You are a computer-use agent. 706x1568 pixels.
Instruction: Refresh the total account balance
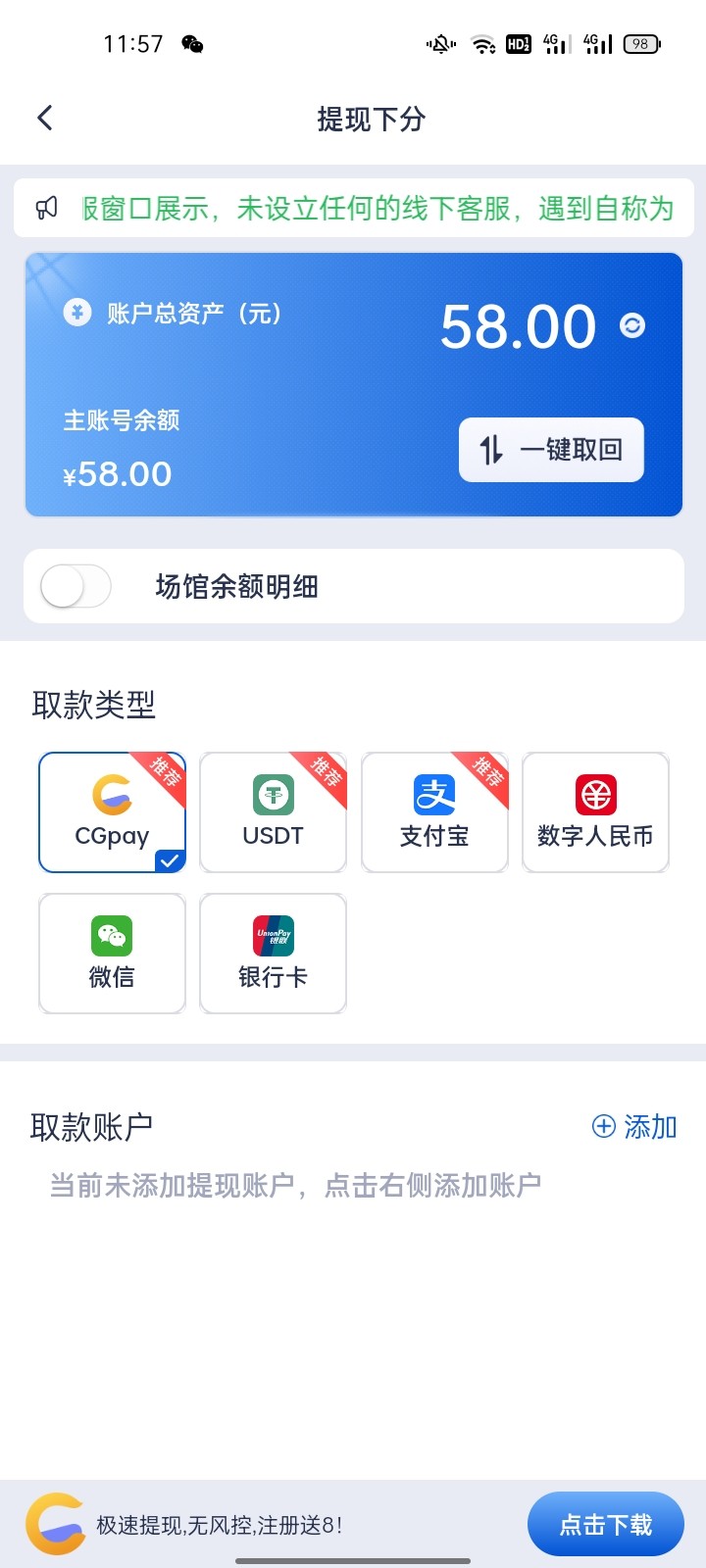(632, 325)
